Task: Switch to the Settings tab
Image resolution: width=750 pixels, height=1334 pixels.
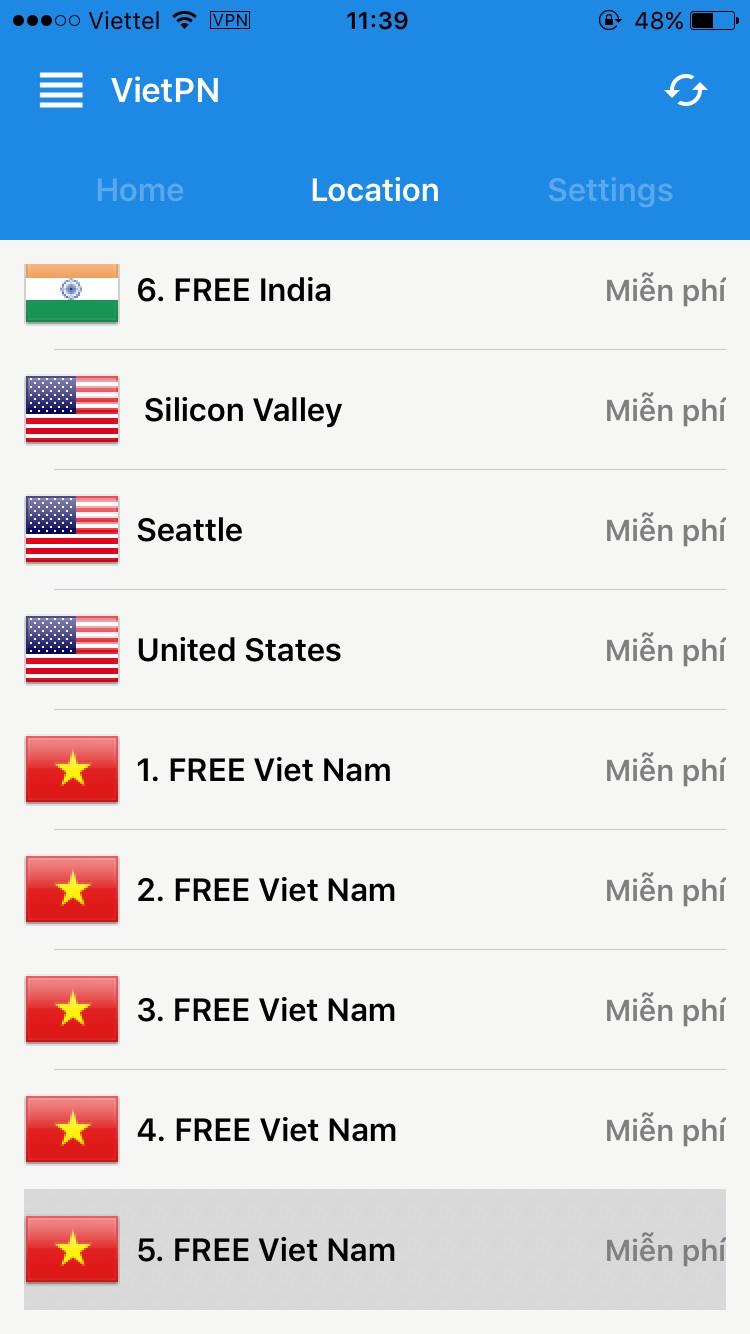Action: tap(610, 190)
